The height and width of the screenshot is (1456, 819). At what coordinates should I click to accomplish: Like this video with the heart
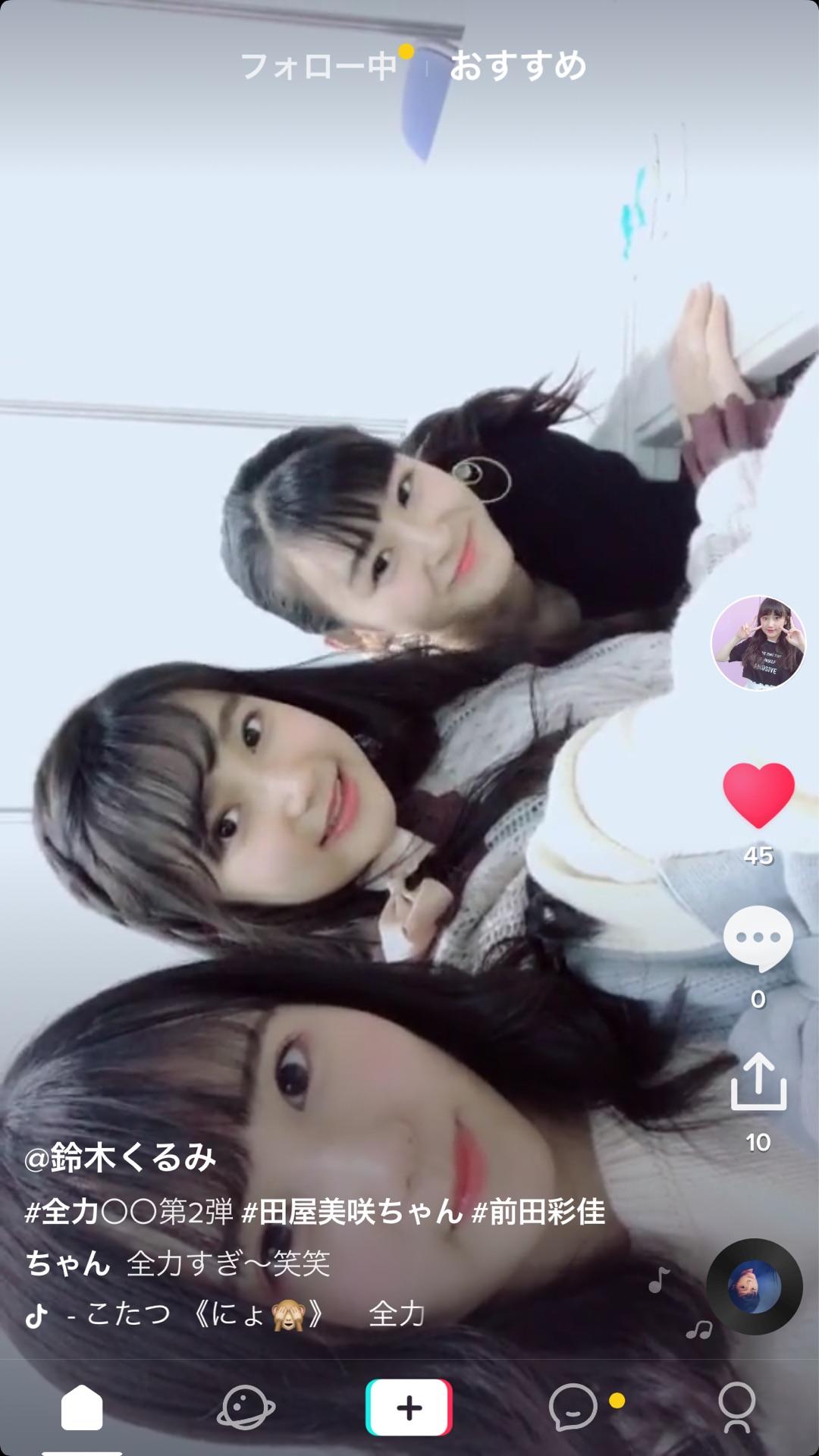pyautogui.click(x=758, y=795)
